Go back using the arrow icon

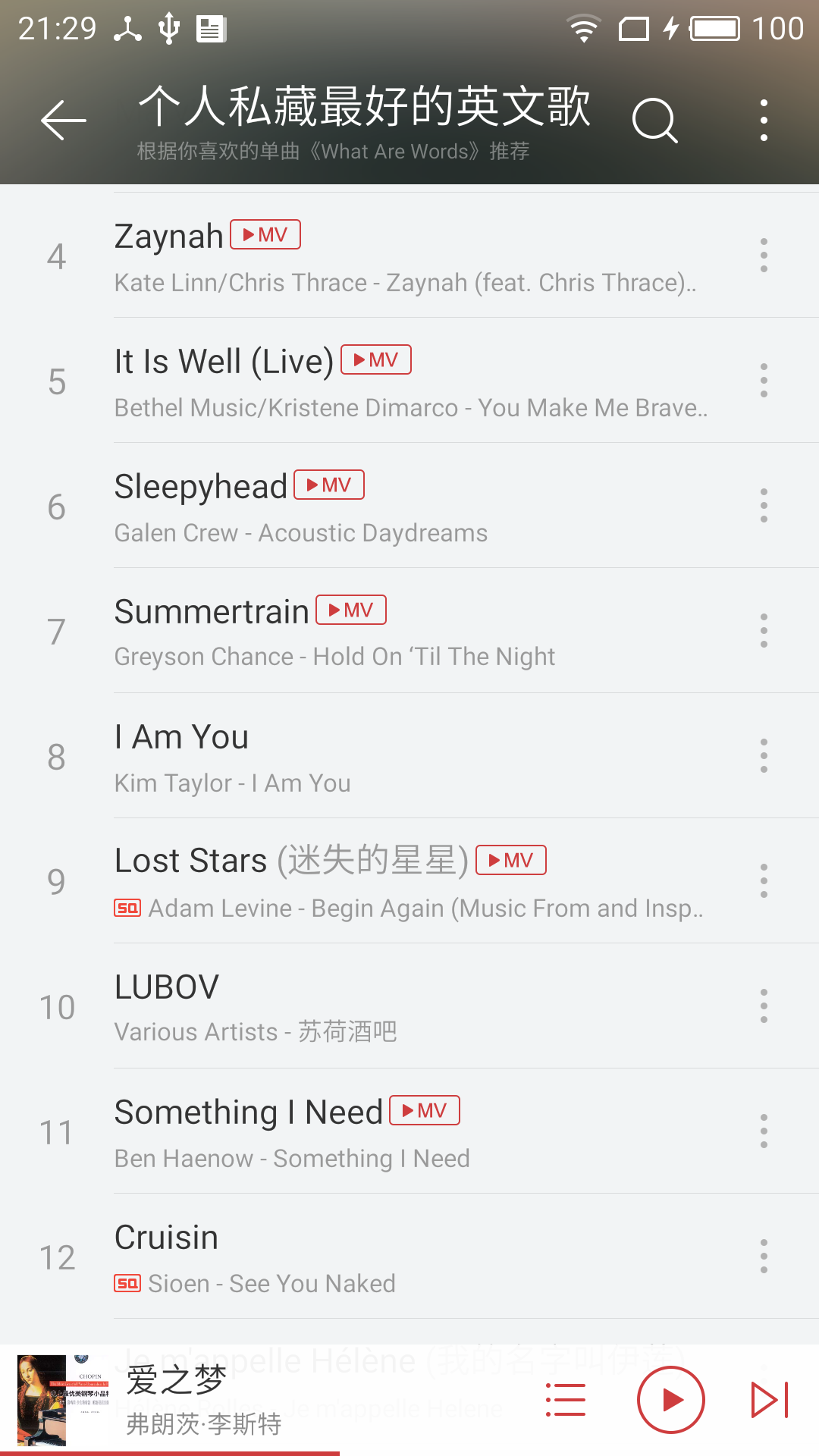[64, 121]
